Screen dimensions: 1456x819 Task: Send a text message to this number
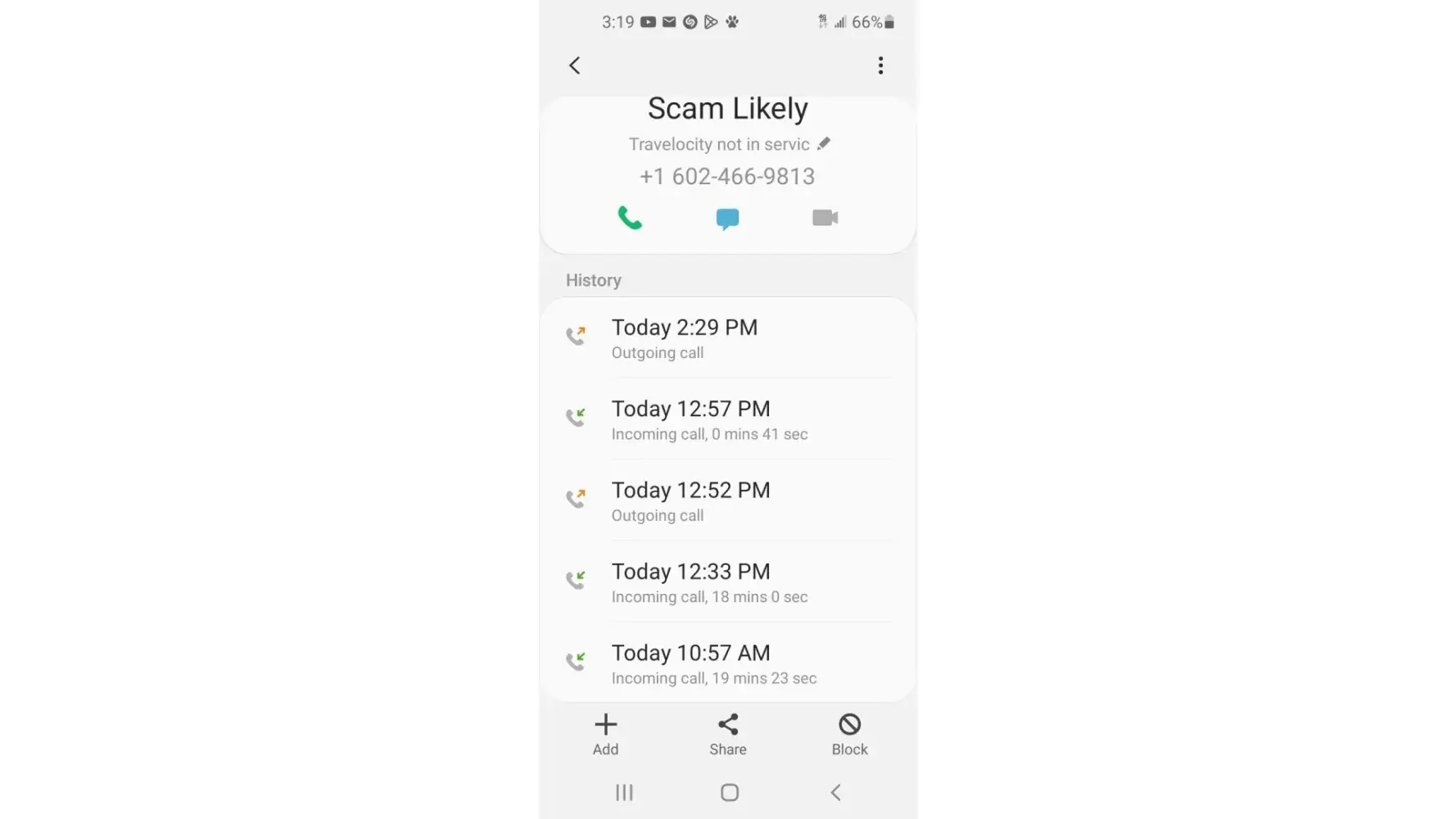click(x=727, y=219)
